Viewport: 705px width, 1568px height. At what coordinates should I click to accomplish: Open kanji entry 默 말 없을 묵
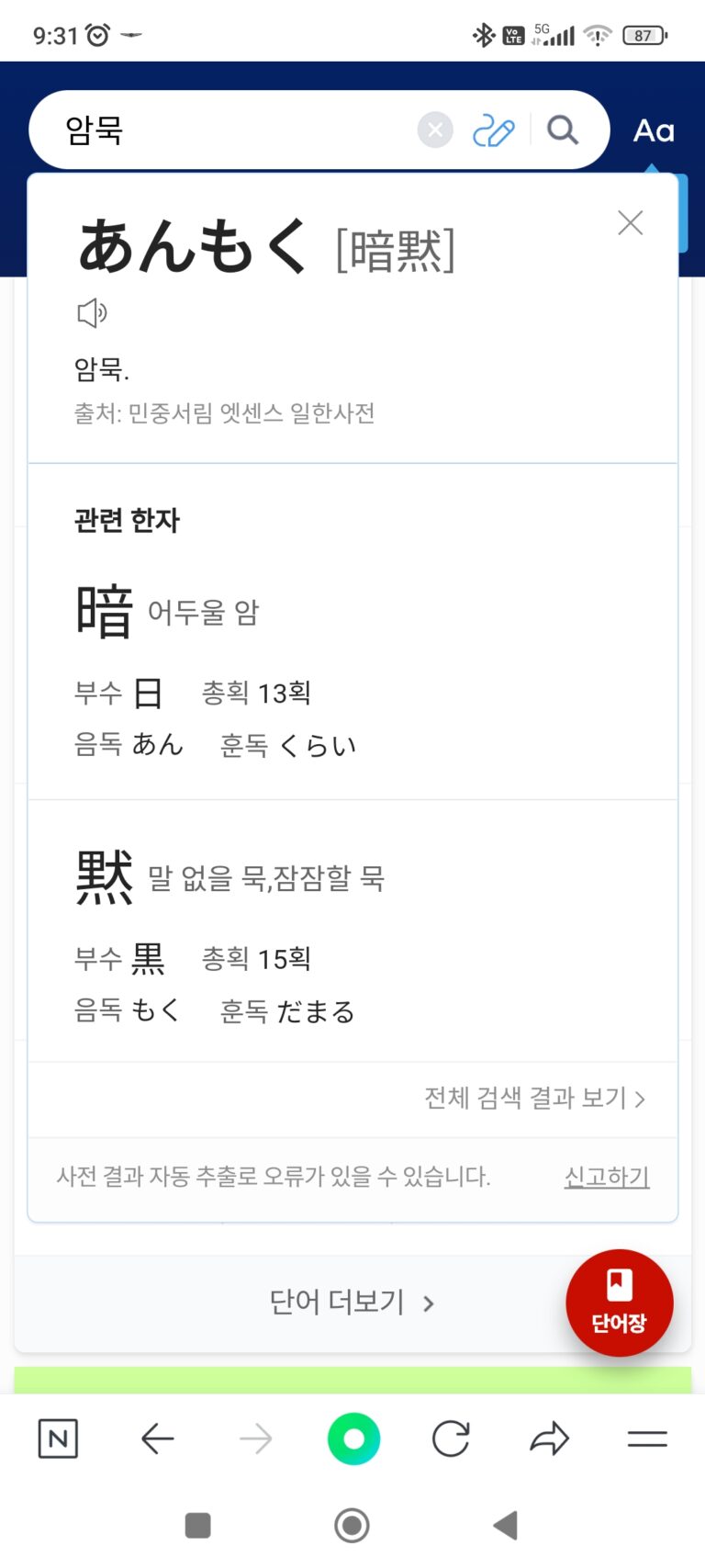point(104,878)
